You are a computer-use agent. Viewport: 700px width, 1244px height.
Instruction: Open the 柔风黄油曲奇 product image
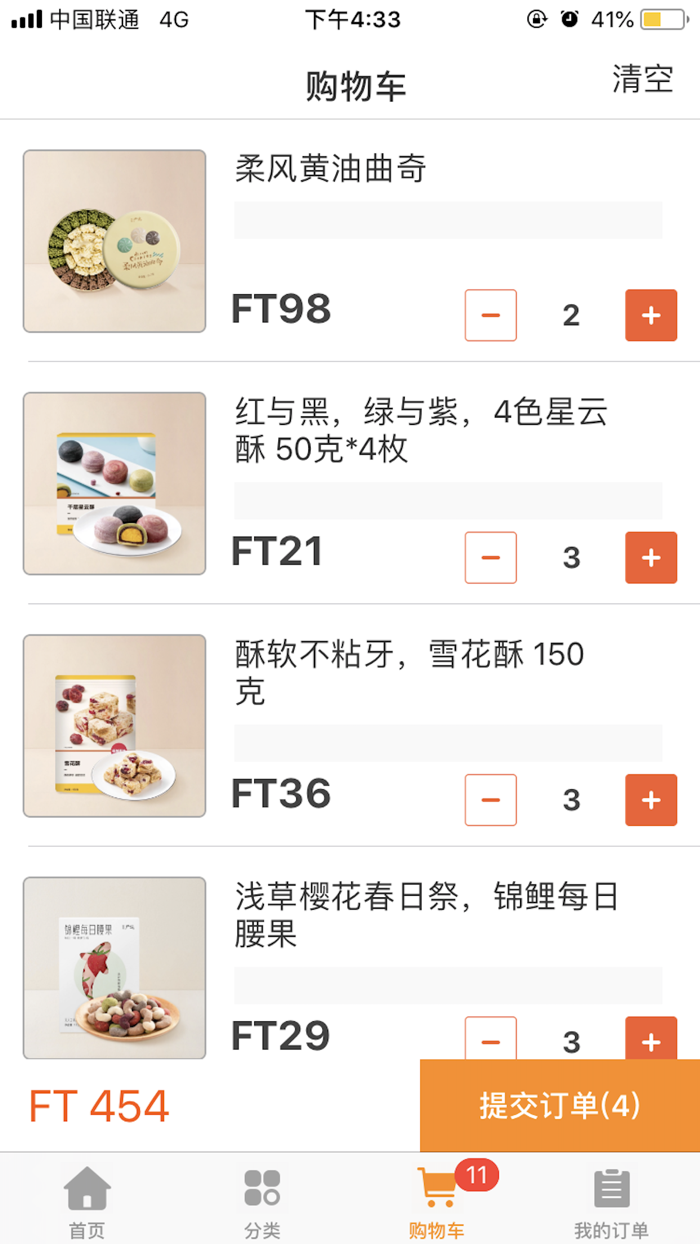115,241
